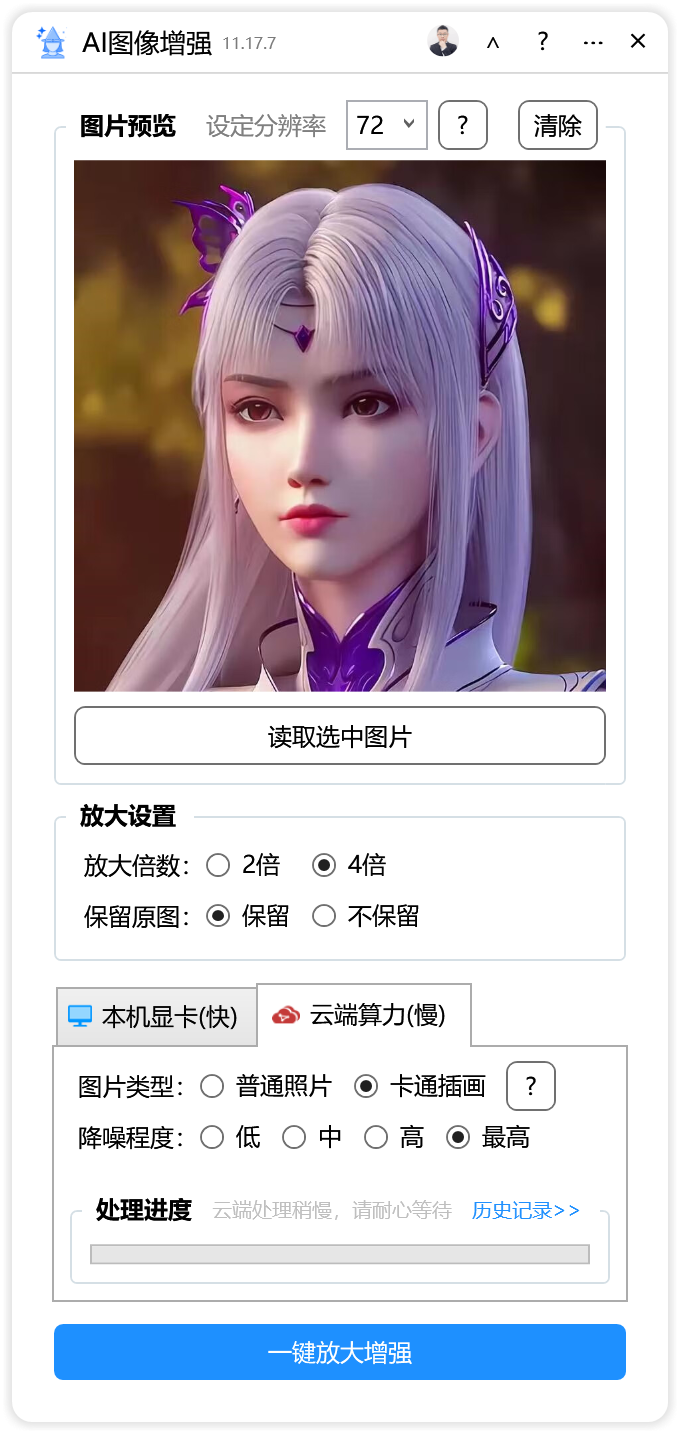Image resolution: width=680 pixels, height=1434 pixels.
Task: Switch to 云端算力(慢) tab
Action: [x=364, y=1015]
